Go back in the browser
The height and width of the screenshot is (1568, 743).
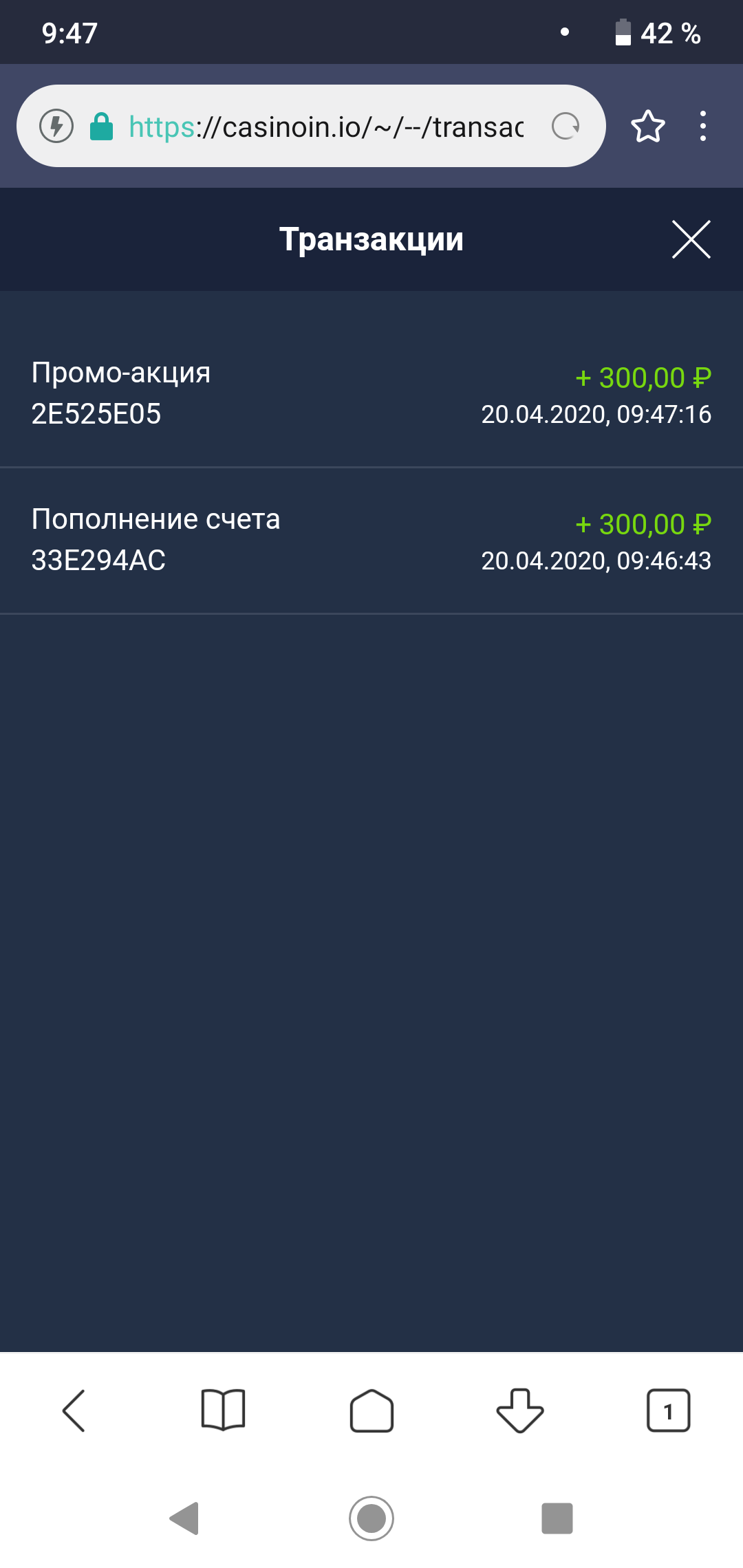tap(74, 1411)
